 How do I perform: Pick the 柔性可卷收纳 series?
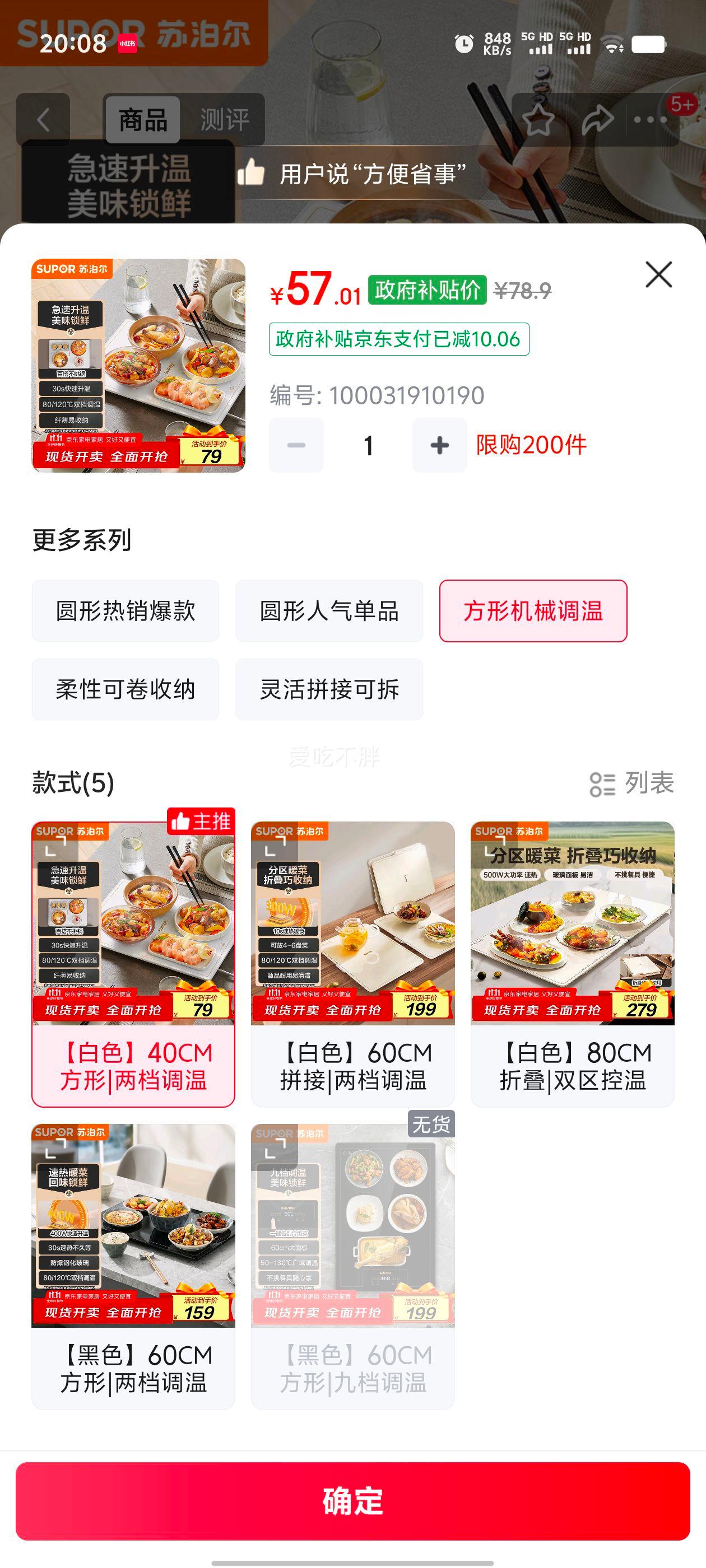click(126, 689)
